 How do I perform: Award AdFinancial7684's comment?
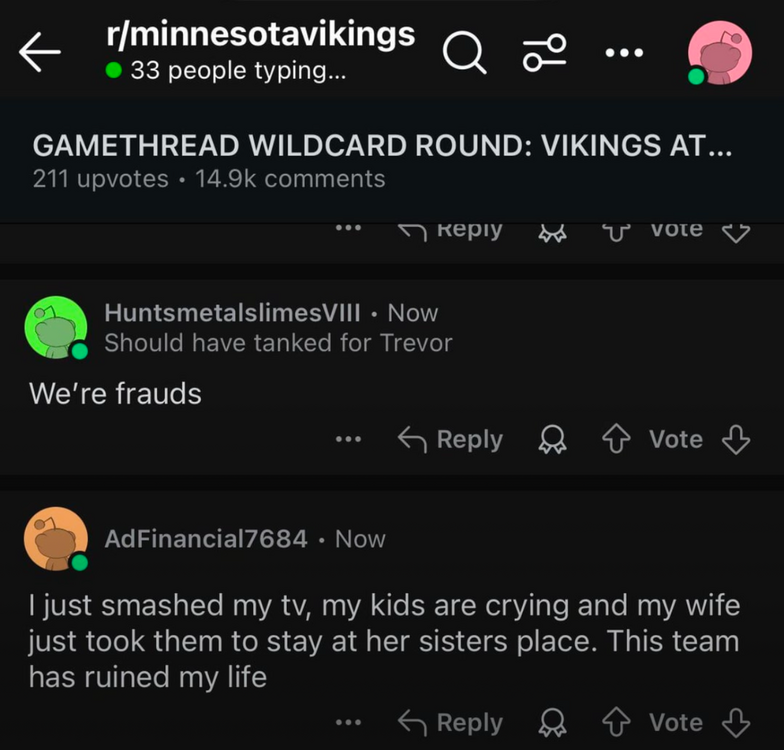[x=552, y=723]
